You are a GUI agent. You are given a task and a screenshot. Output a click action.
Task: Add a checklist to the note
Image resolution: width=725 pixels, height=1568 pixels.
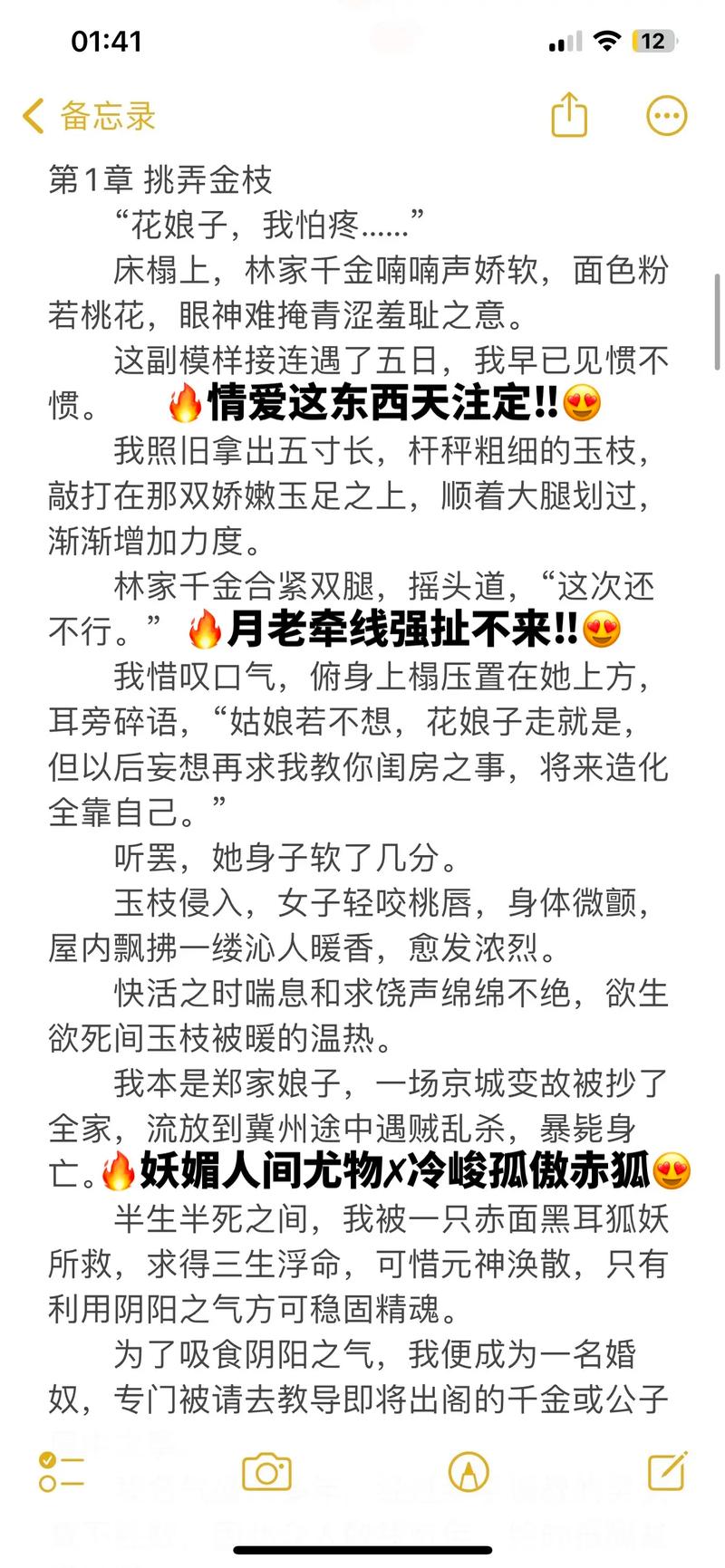coord(62,1472)
